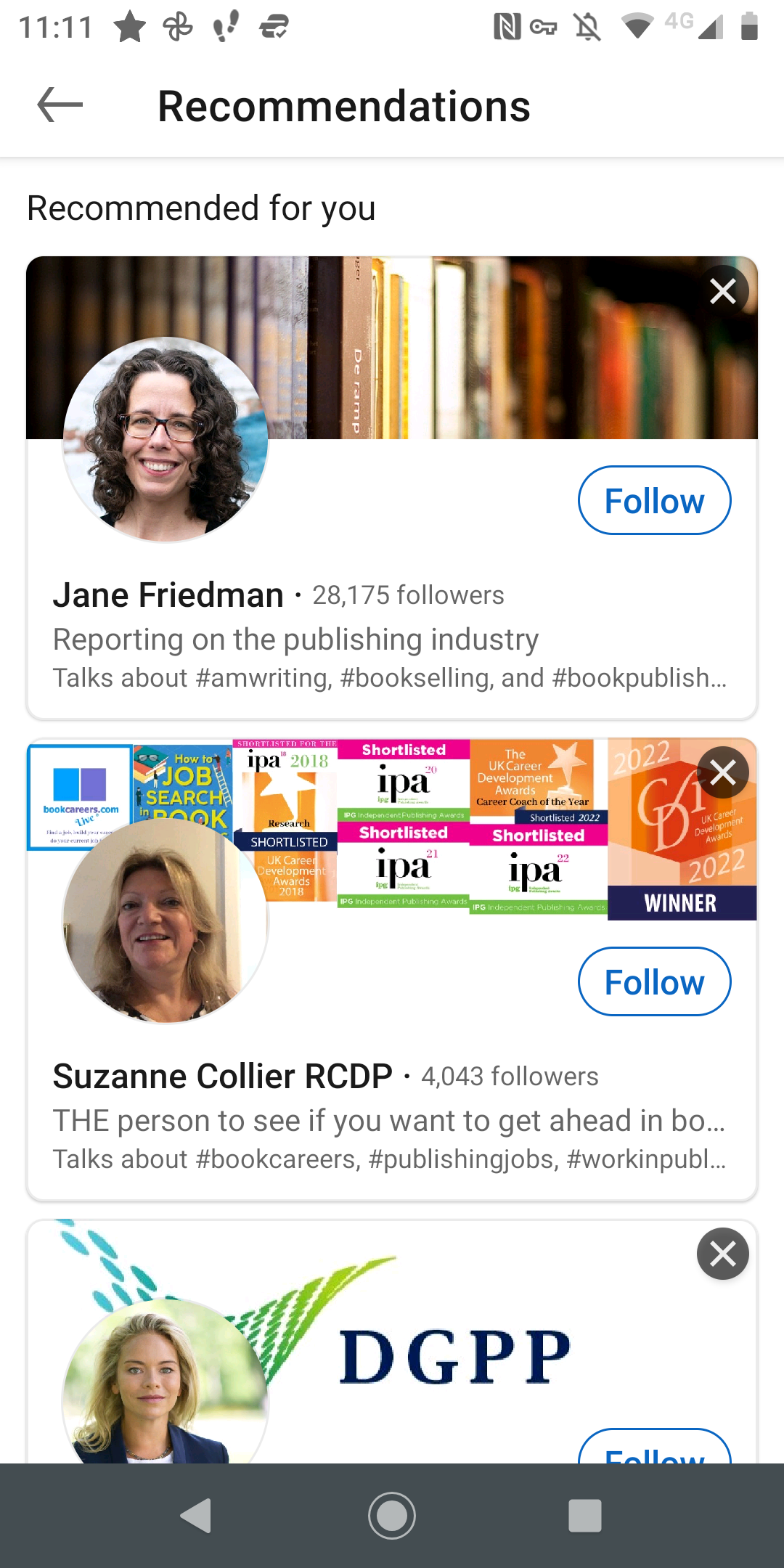Dismiss Suzanne Collier's recommendation card
The height and width of the screenshot is (1568, 784).
[722, 773]
